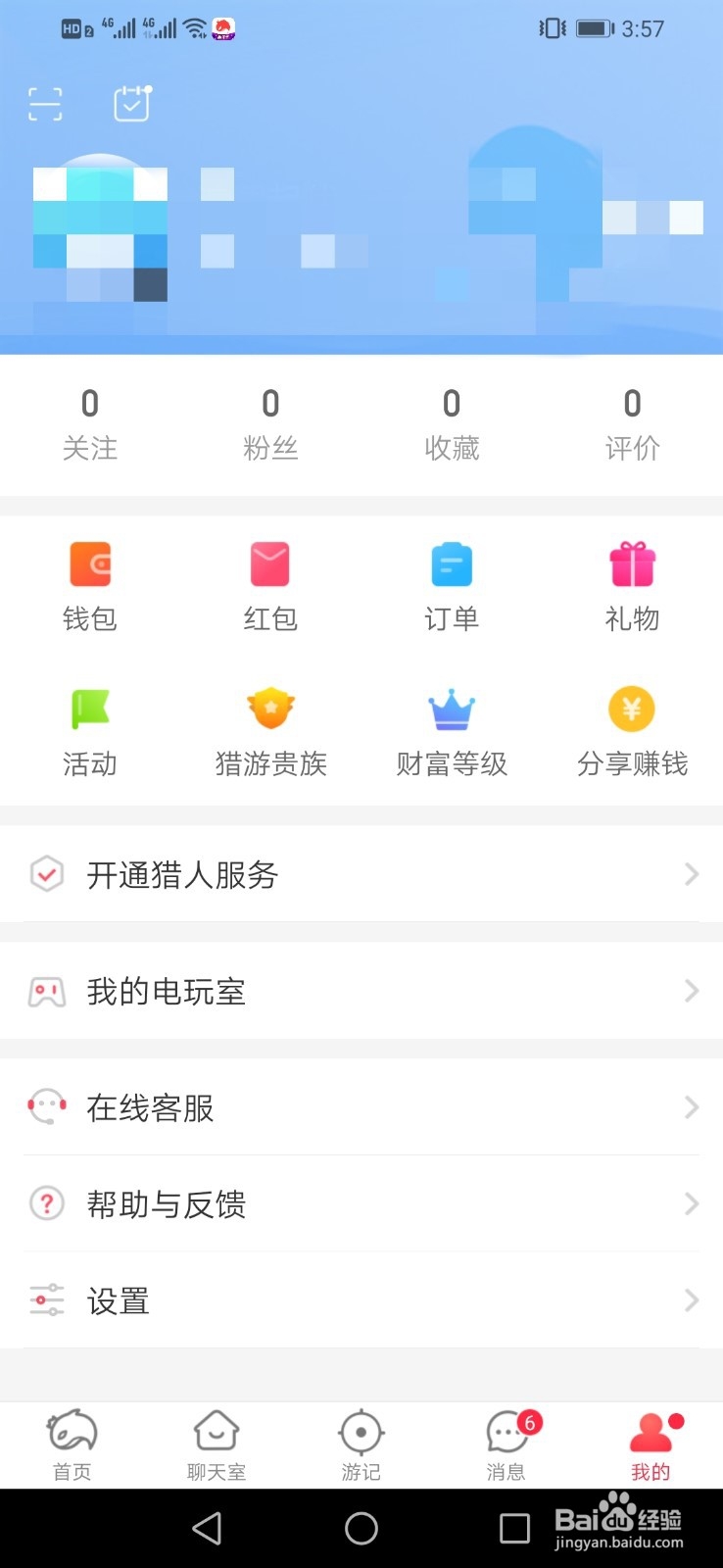723x1568 pixels.
Task: Open the daily check-in calendar
Action: click(x=131, y=102)
